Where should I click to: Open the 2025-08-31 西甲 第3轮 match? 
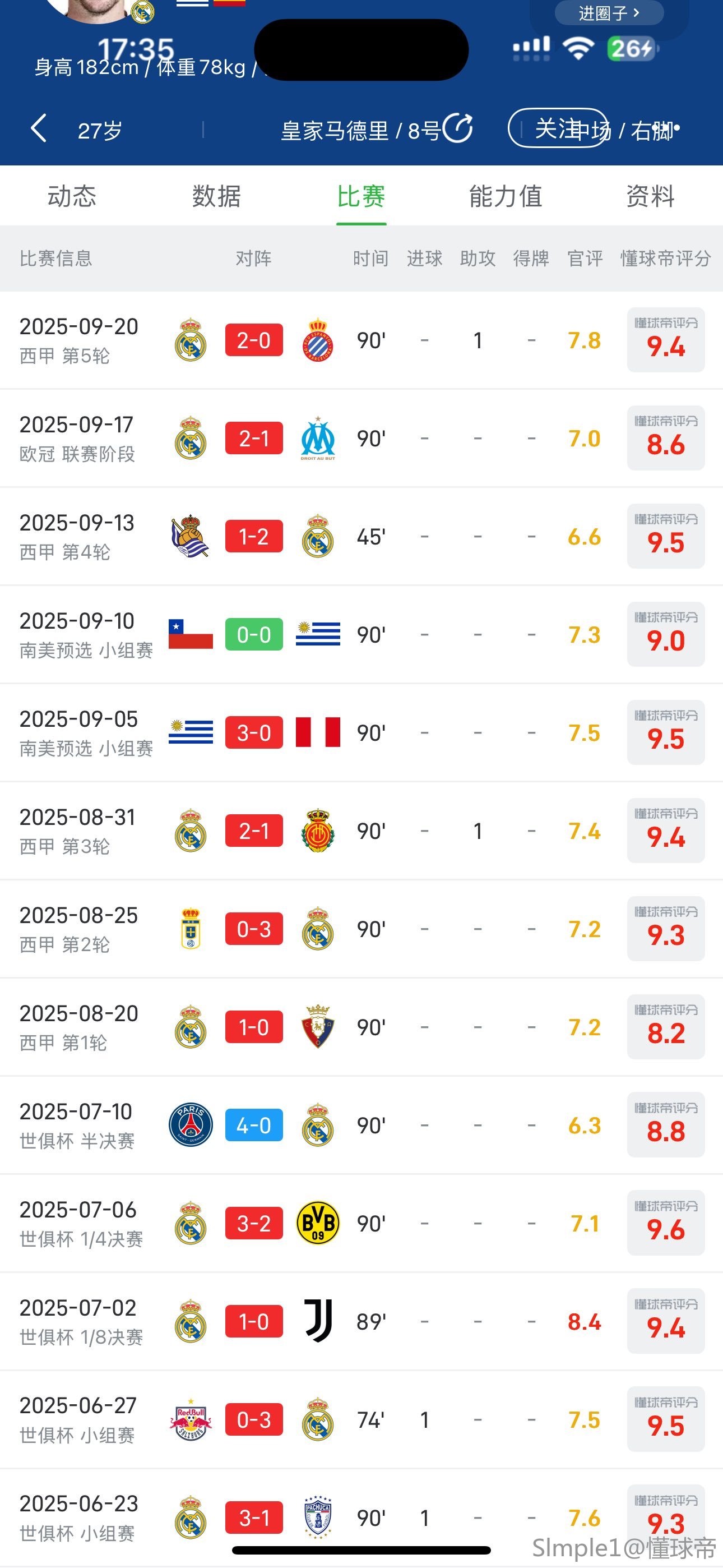361,831
